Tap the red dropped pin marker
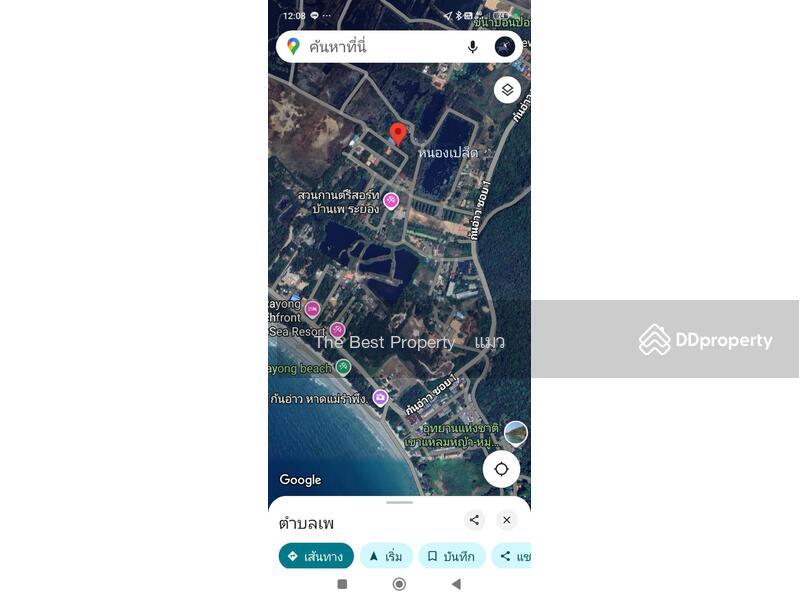800x600 pixels. [398, 133]
